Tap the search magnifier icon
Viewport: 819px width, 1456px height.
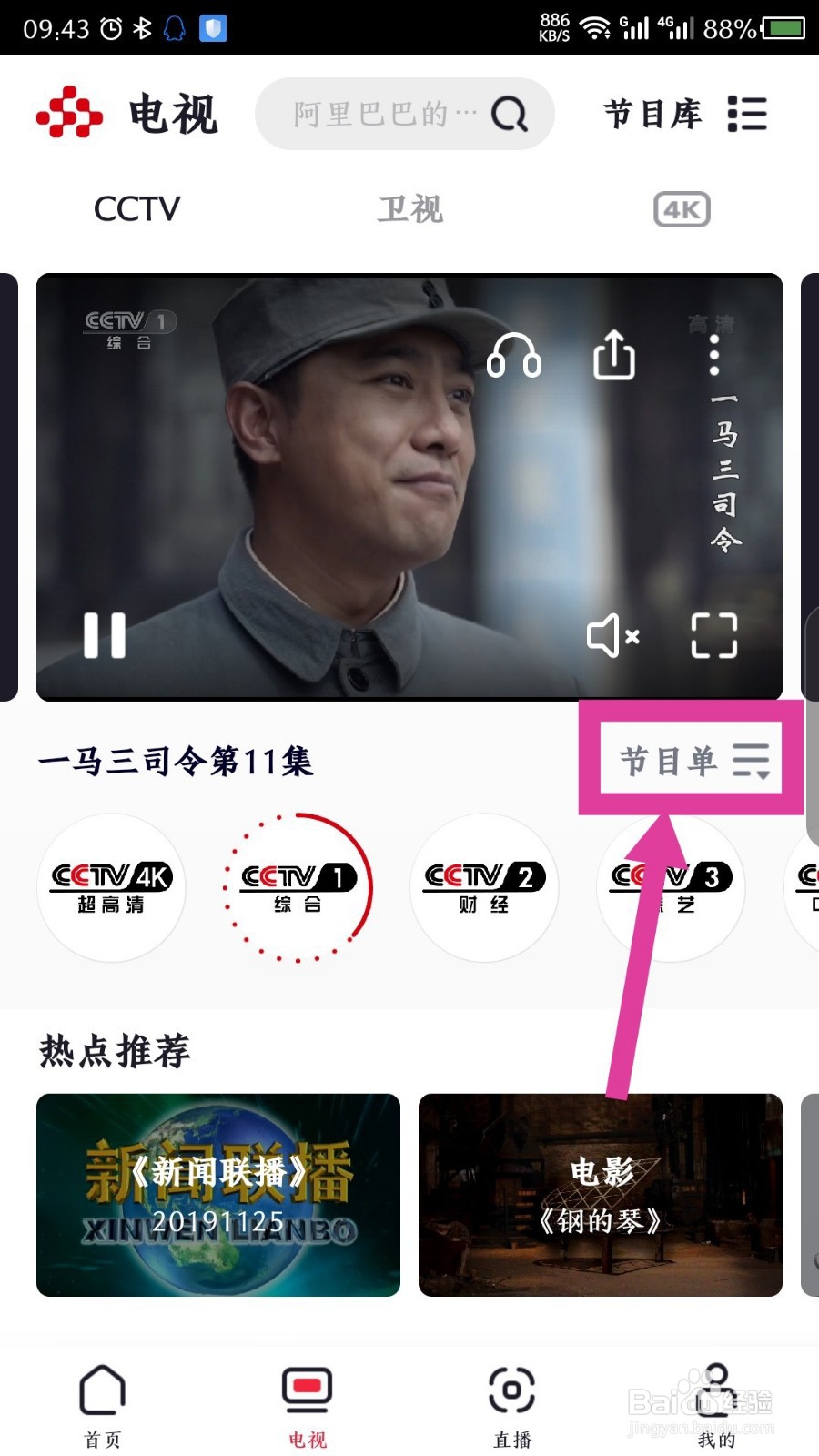[511, 115]
